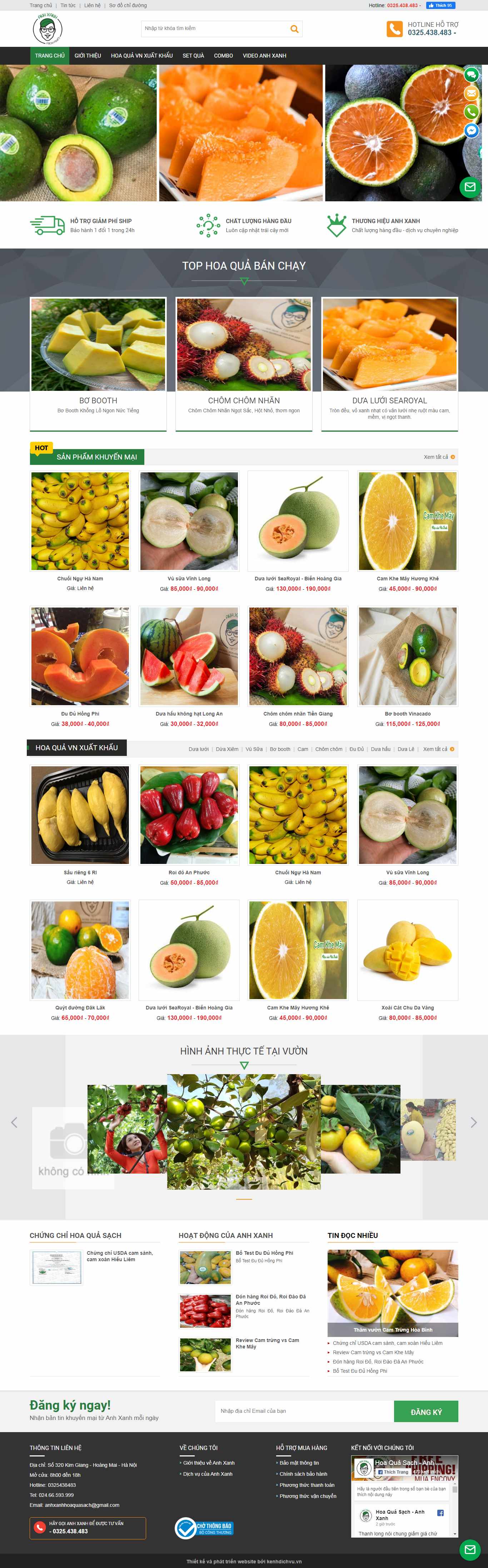The width and height of the screenshot is (488, 1568).
Task: View the Chôm Chôm Nhãn best-seller card
Action: pos(244,363)
